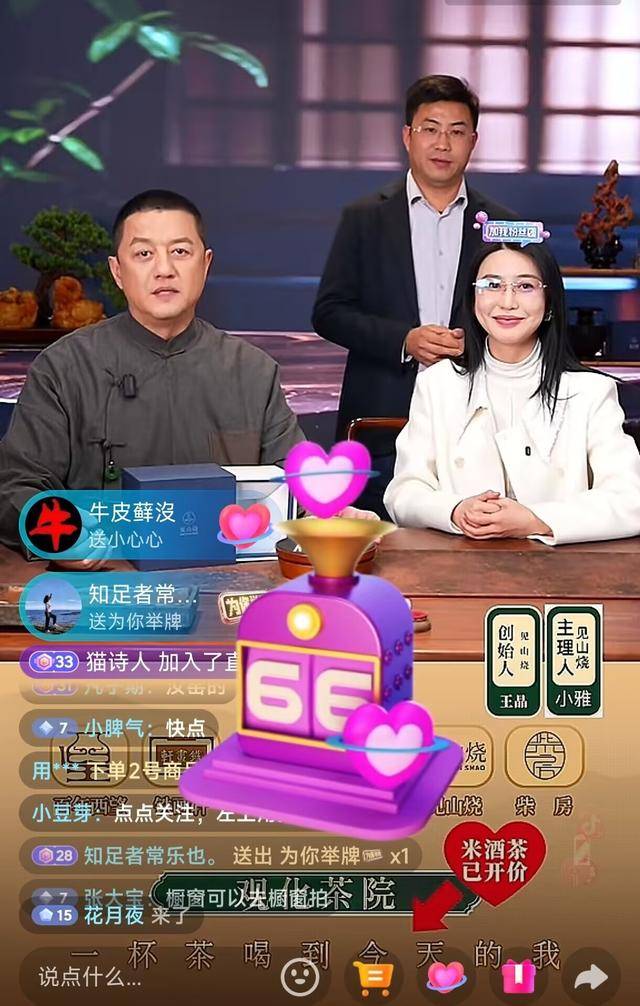Tap the '加我粉丝团' fan club badge

(x=511, y=230)
